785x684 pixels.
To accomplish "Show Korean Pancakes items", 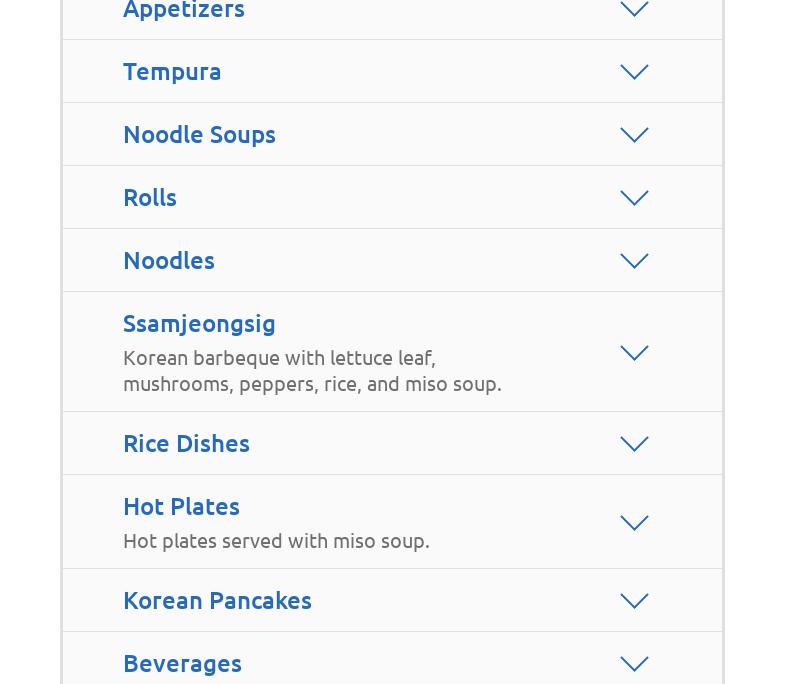I will point(634,601).
